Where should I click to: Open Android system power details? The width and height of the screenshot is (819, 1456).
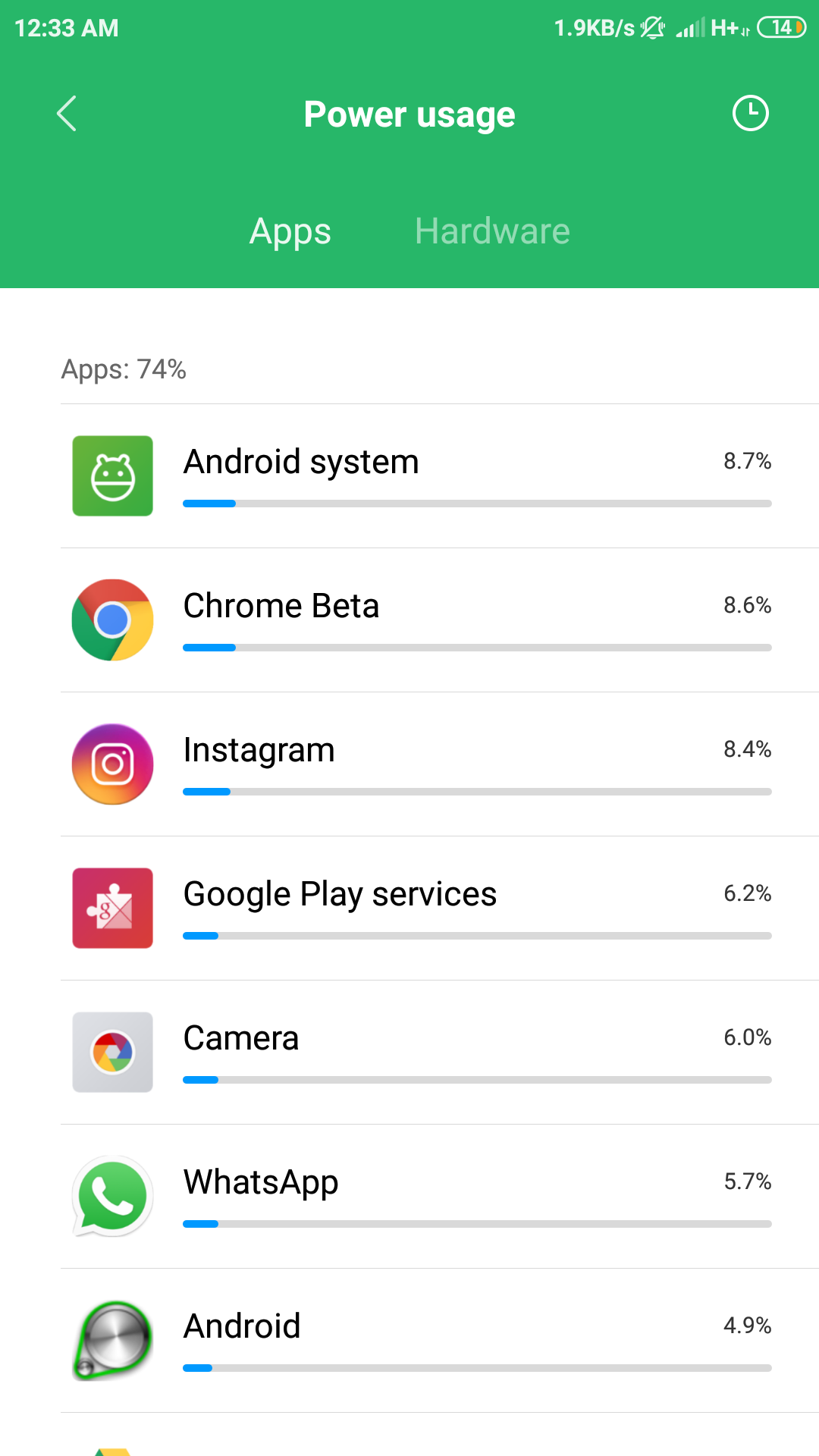(440, 476)
